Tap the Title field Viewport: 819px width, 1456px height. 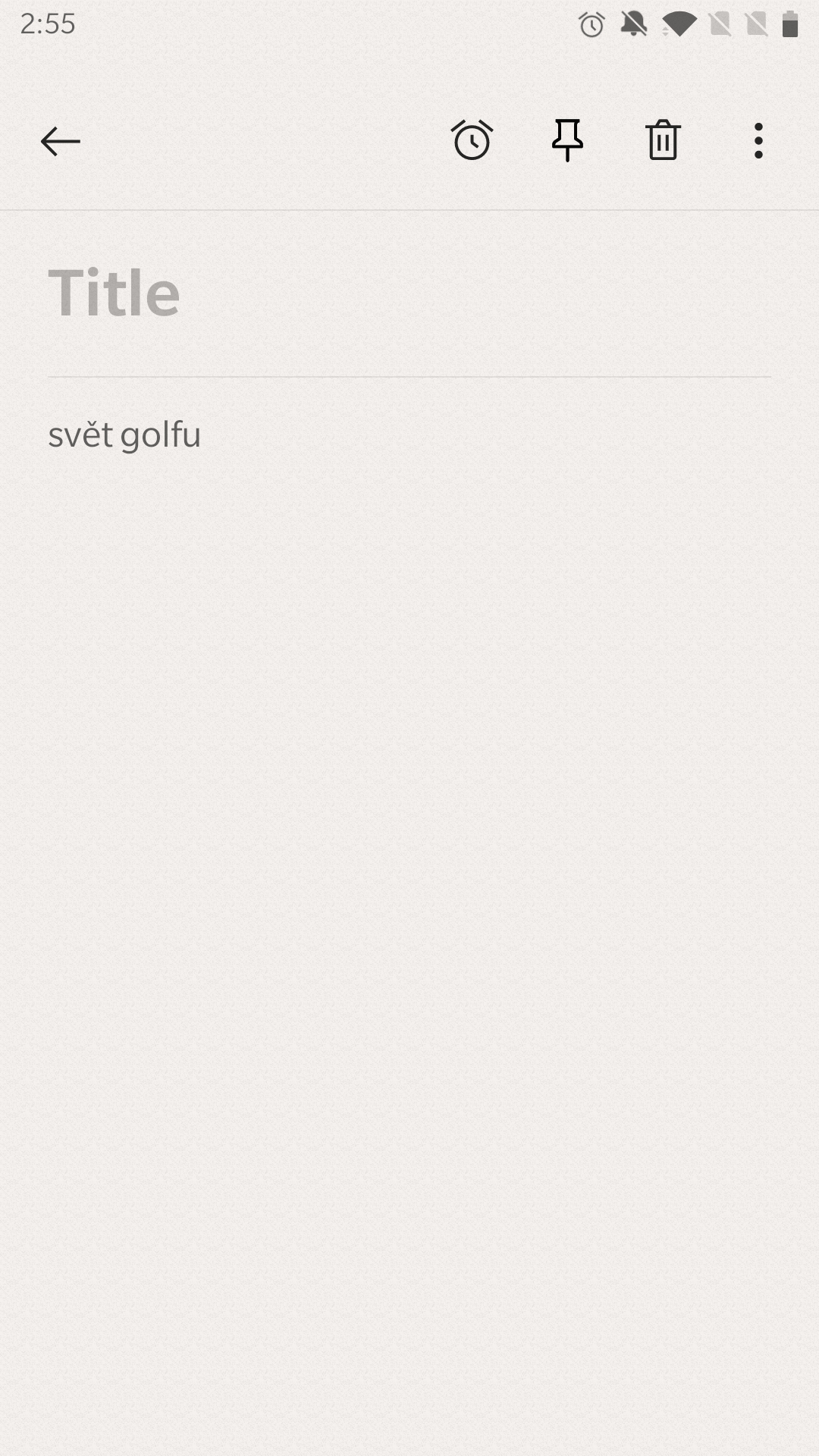tap(409, 293)
